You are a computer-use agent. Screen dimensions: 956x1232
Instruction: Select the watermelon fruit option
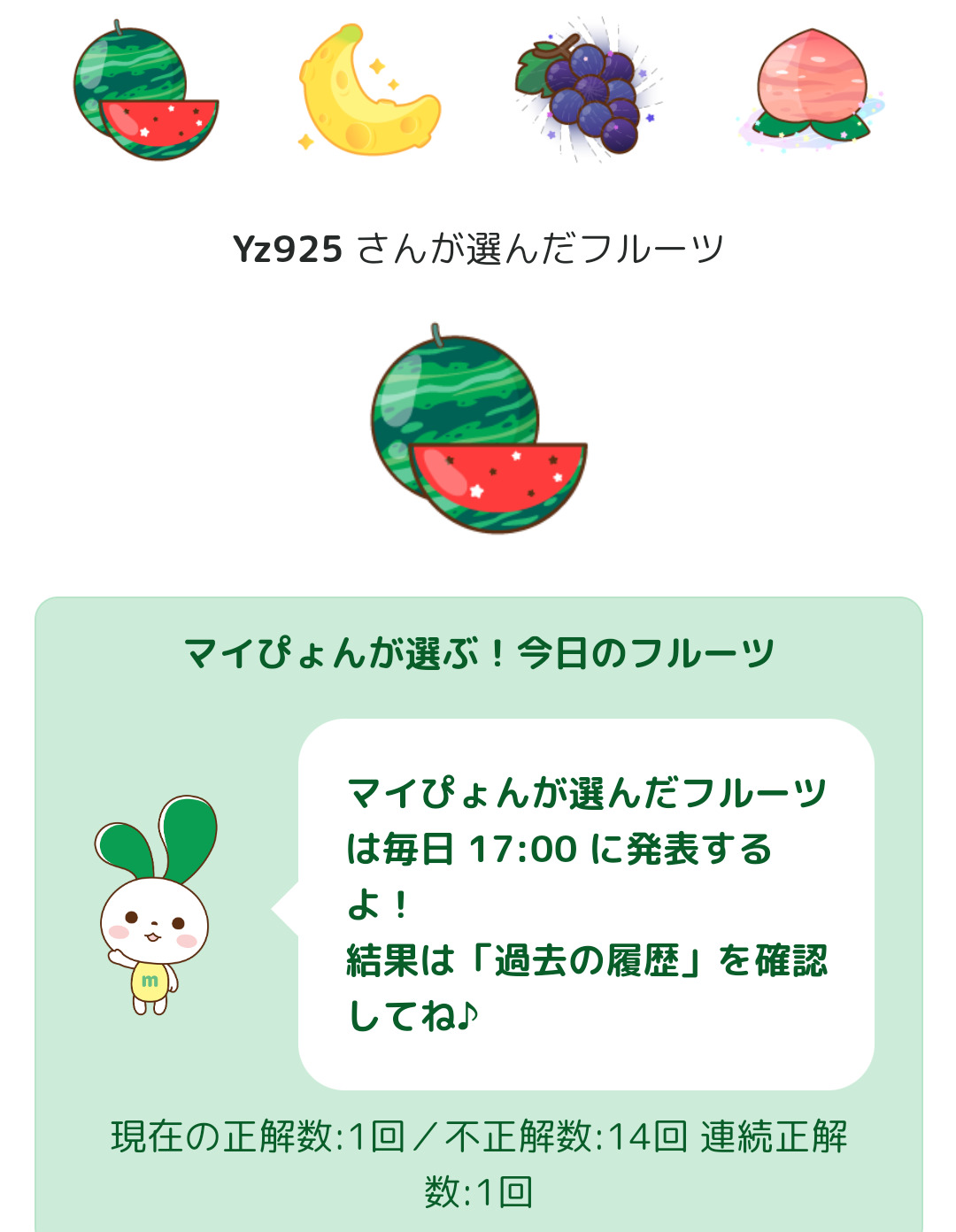point(145,92)
